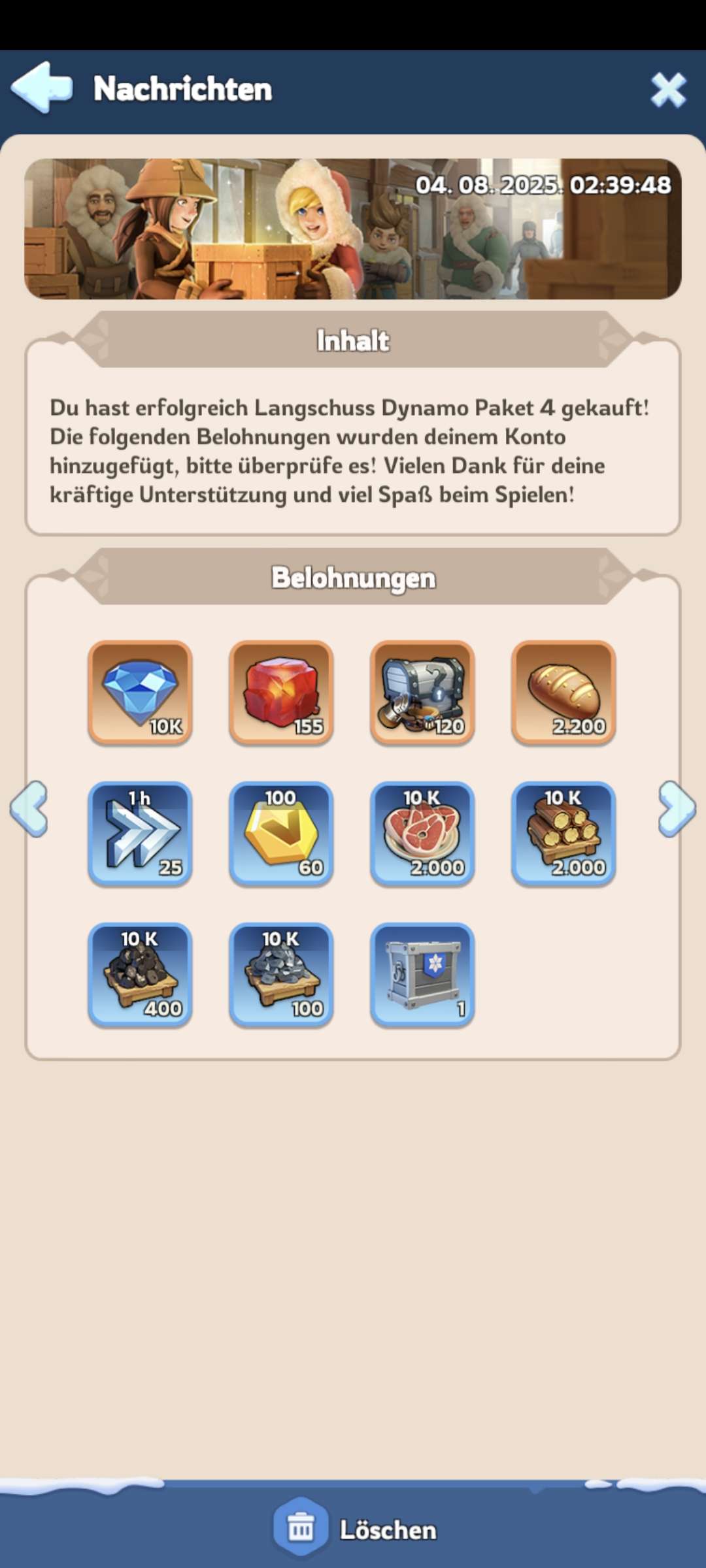The image size is (706, 1568).
Task: View the 10K blue gems reward
Action: tap(140, 693)
